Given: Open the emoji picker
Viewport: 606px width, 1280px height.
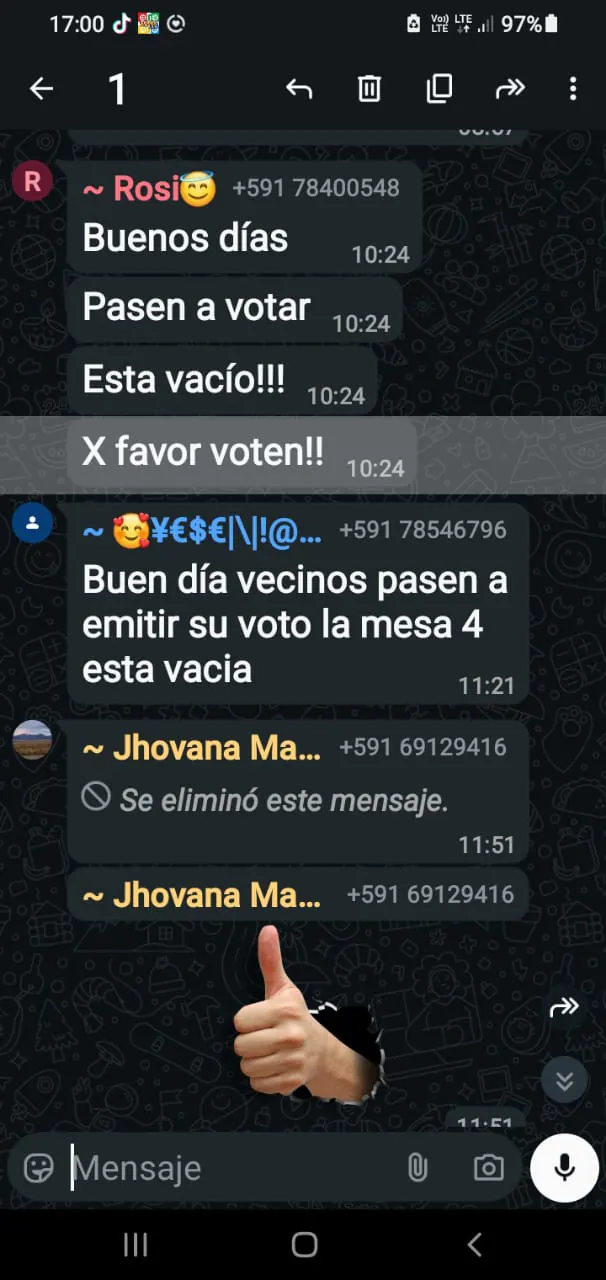Looking at the screenshot, I should click(x=38, y=1168).
